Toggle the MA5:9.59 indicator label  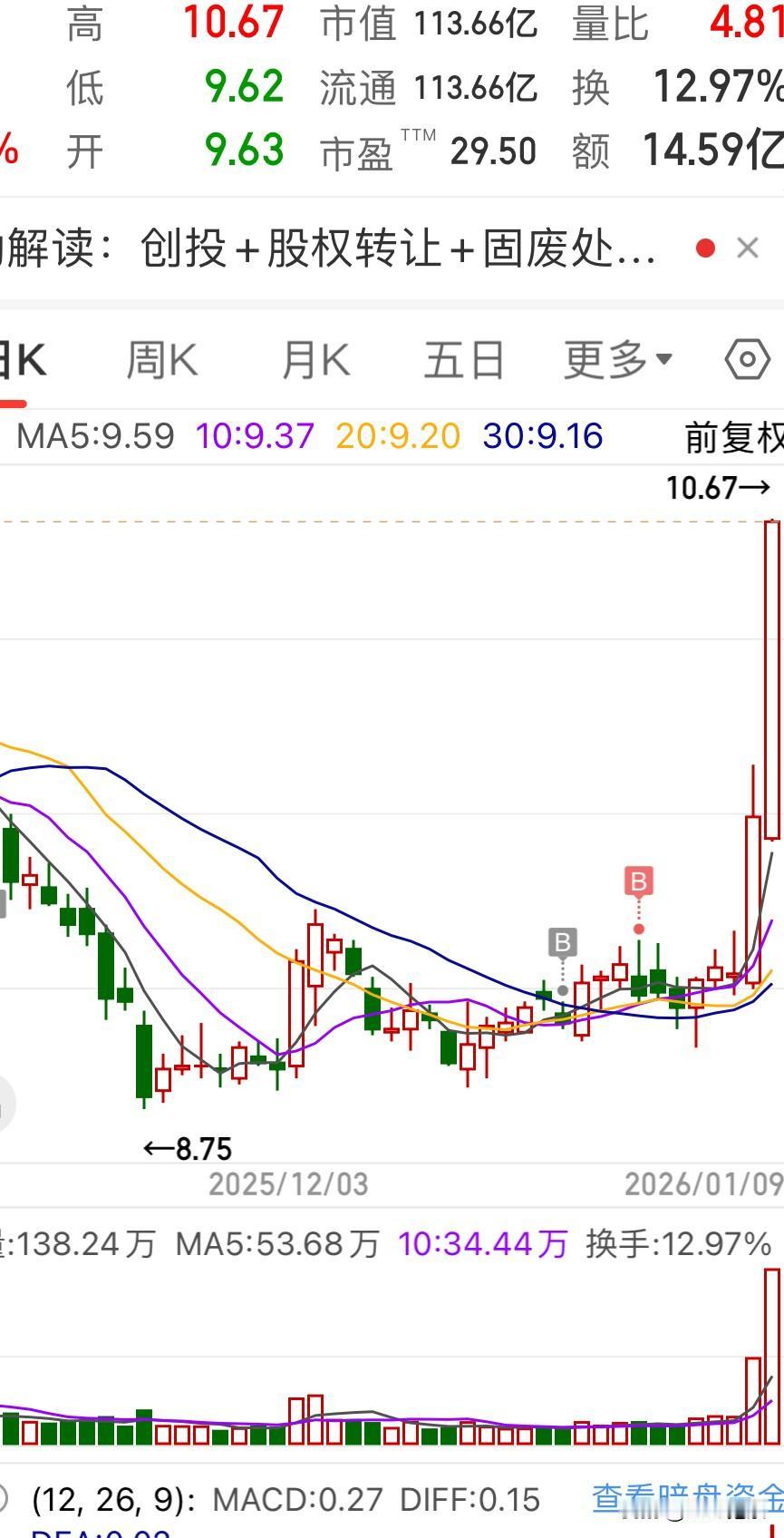[95, 436]
